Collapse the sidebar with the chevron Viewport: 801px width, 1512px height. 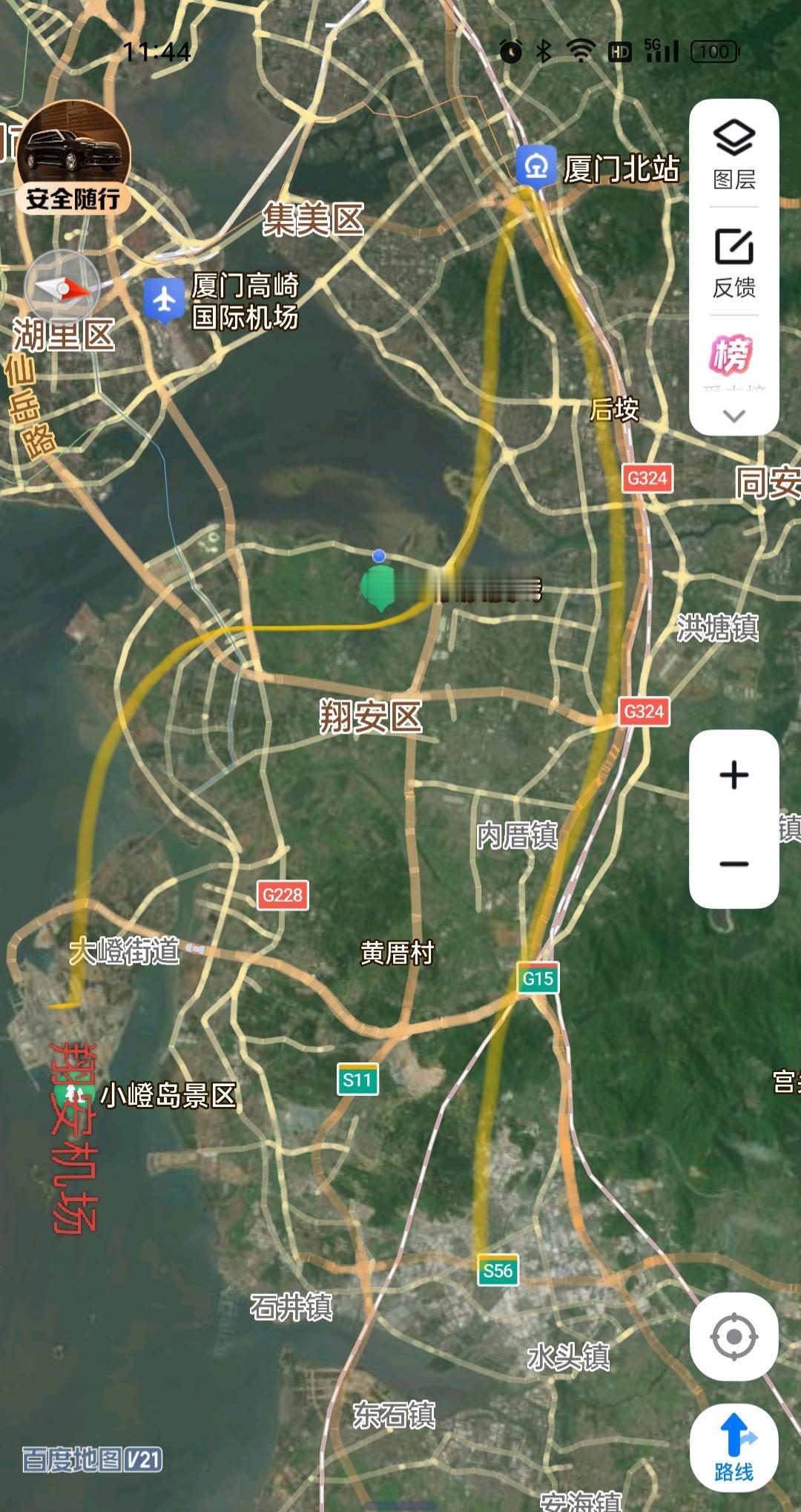click(733, 415)
